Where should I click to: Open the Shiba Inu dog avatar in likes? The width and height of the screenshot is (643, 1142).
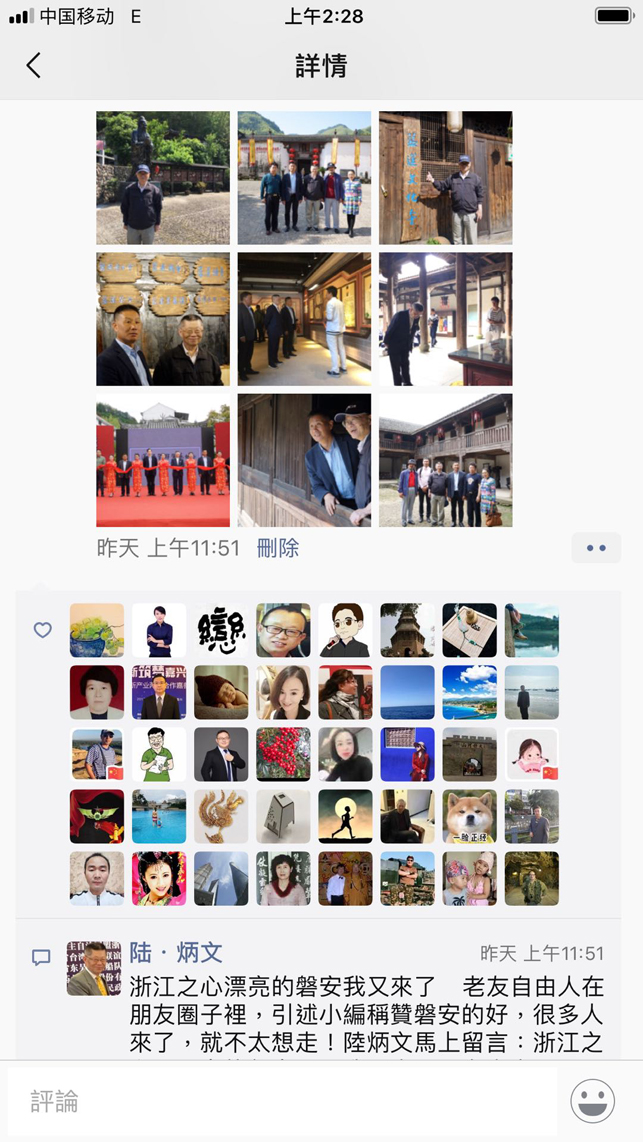pyautogui.click(x=470, y=816)
